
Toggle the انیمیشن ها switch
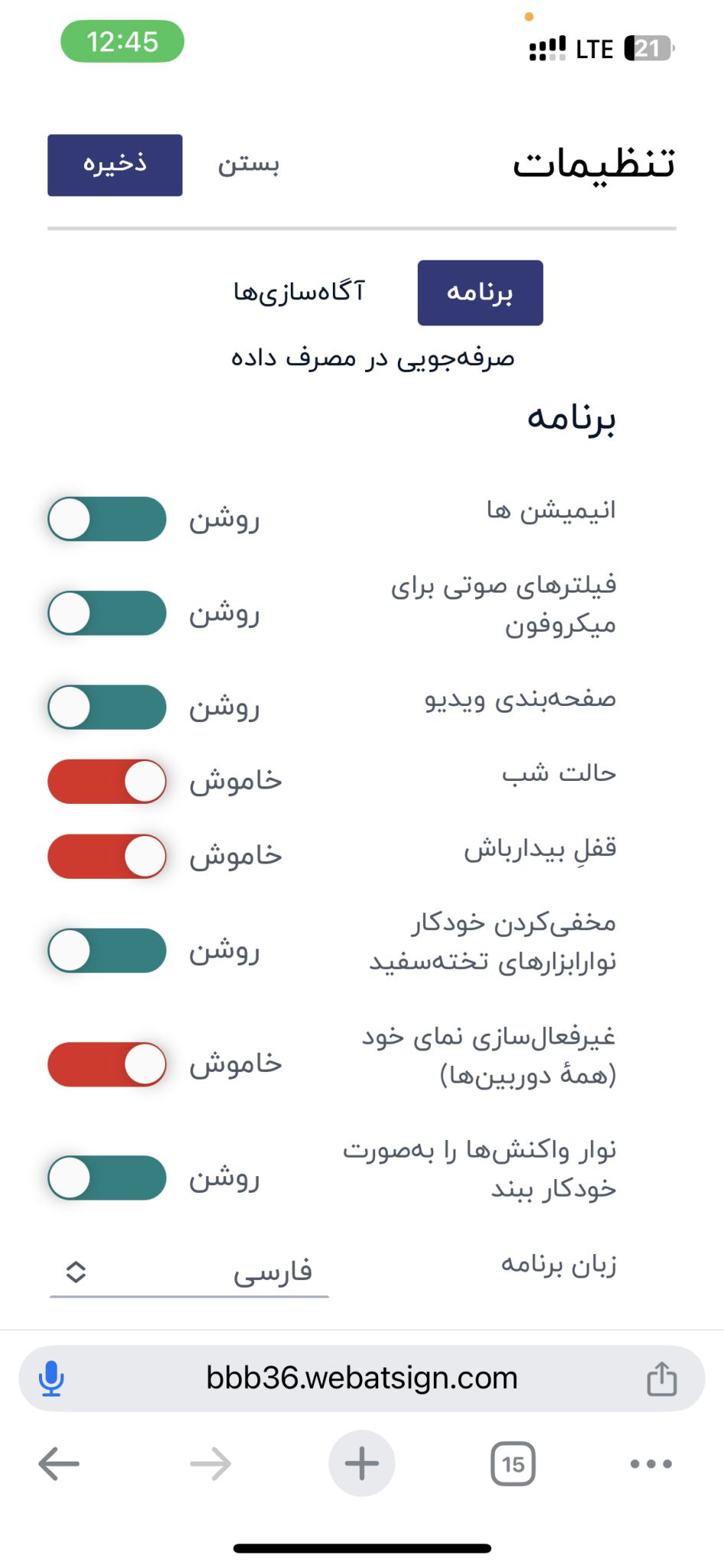click(x=107, y=519)
